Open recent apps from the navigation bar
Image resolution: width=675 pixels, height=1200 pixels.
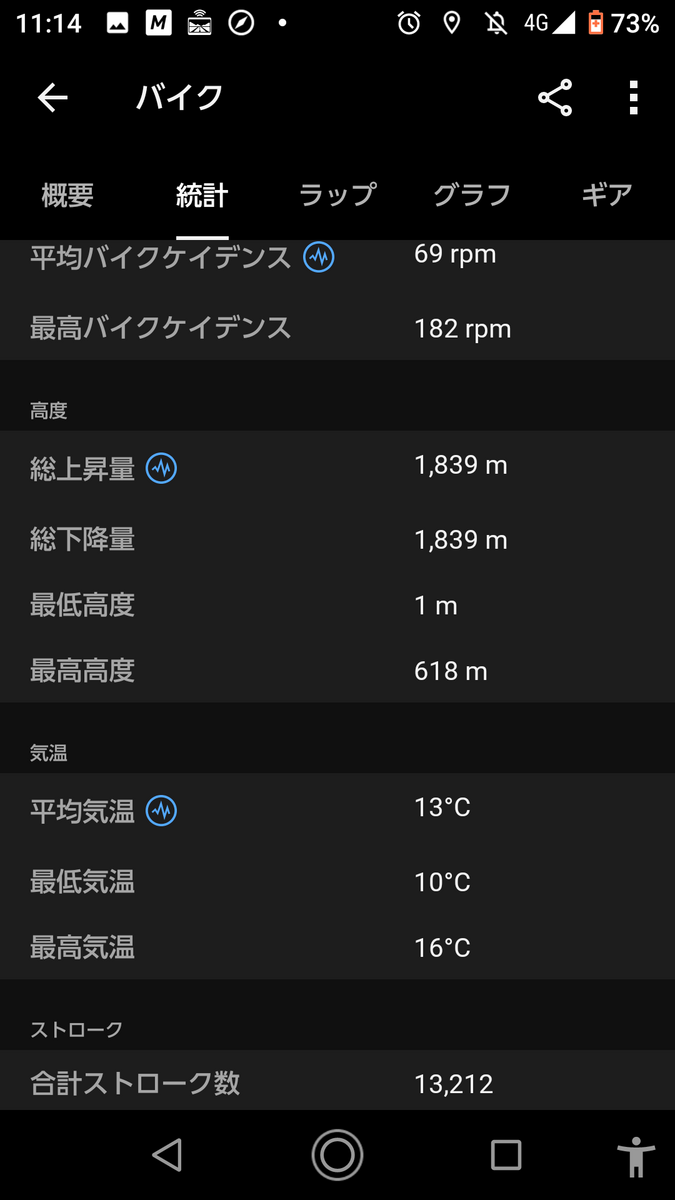[x=506, y=1155]
